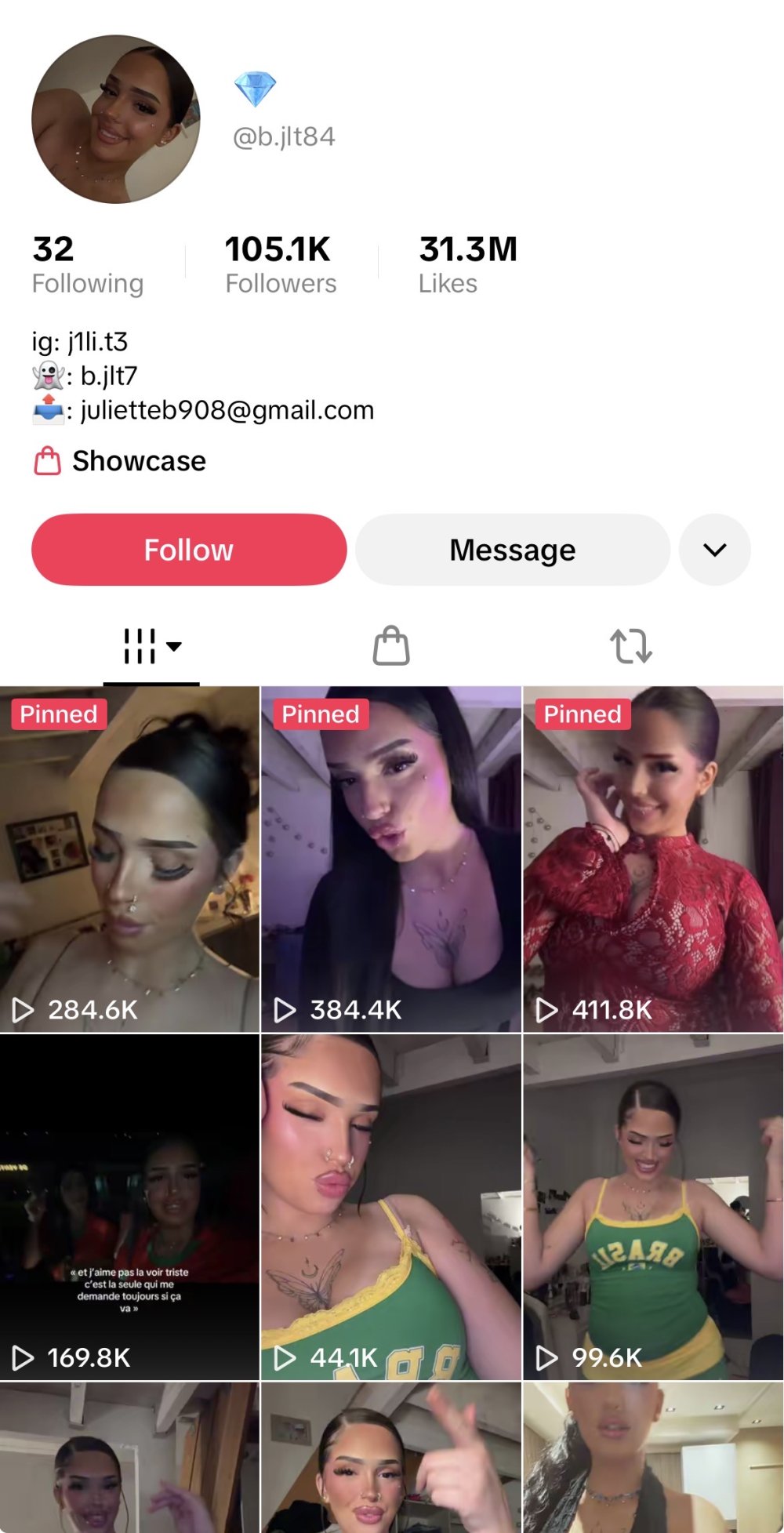Play the pinned video with 284.6K views
The image size is (784, 1533).
(129, 859)
